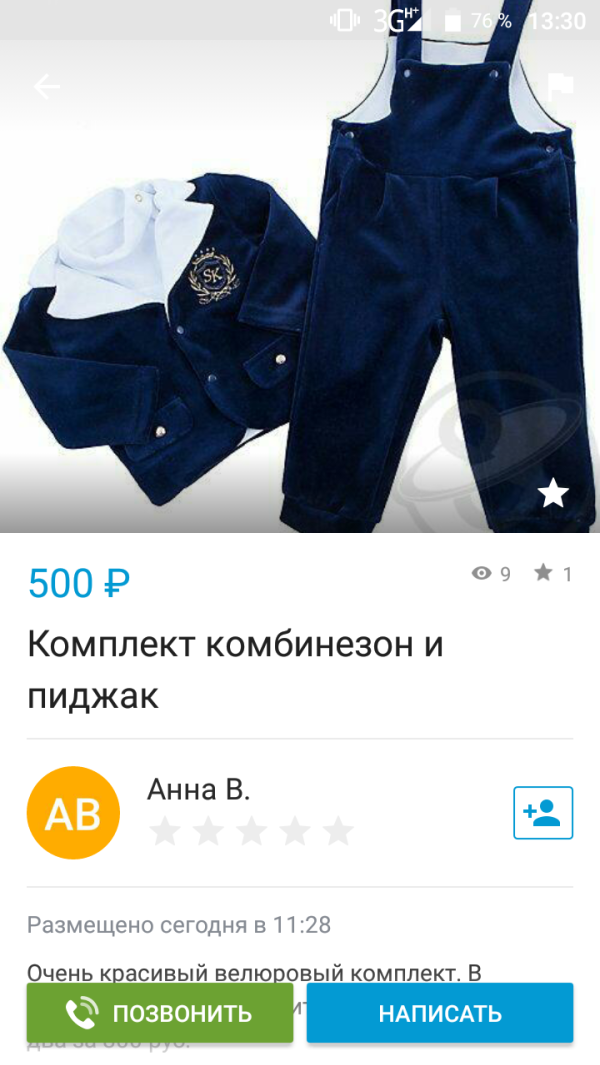Subscribe to the seller with the add-person button

pyautogui.click(x=543, y=813)
